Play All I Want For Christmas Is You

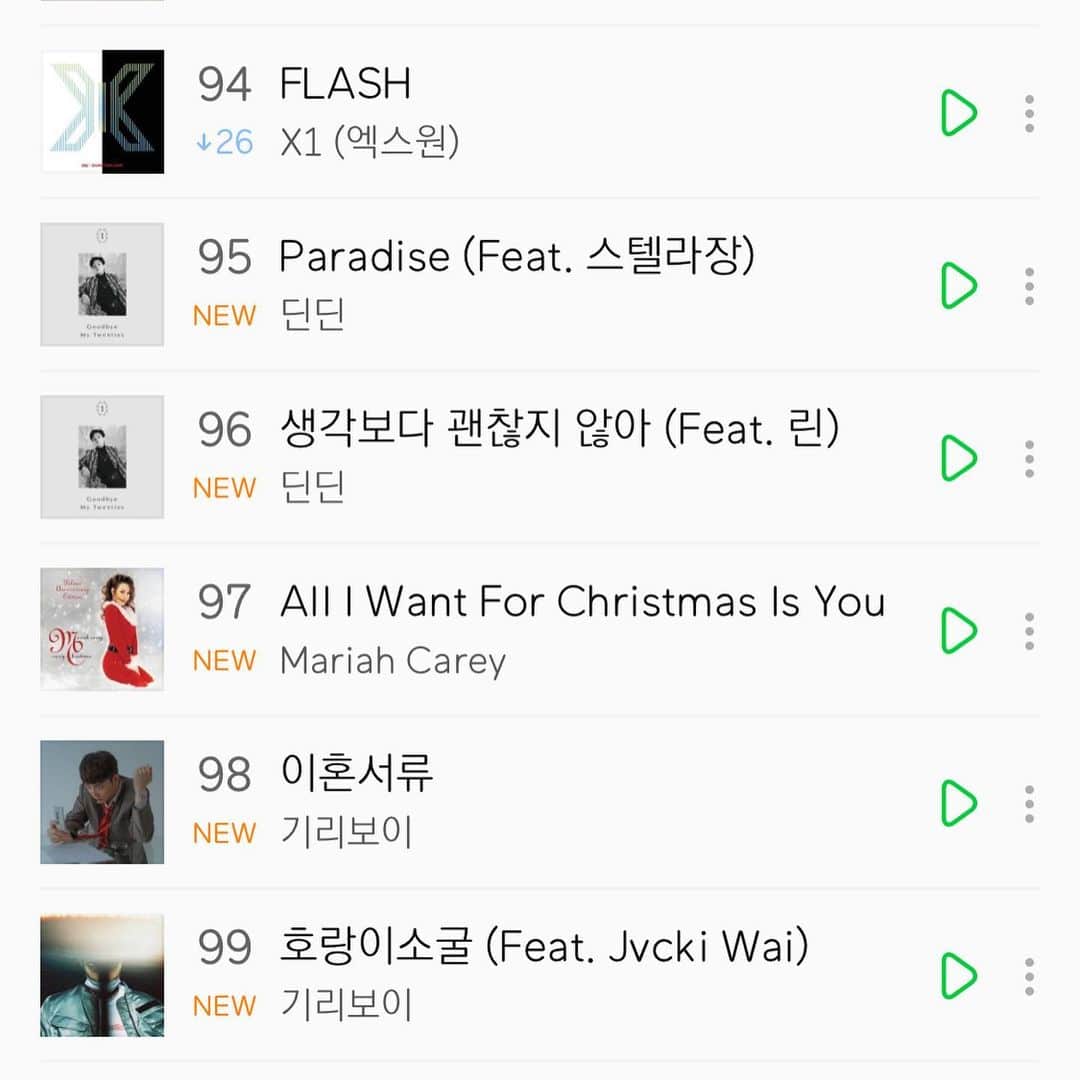coord(958,631)
